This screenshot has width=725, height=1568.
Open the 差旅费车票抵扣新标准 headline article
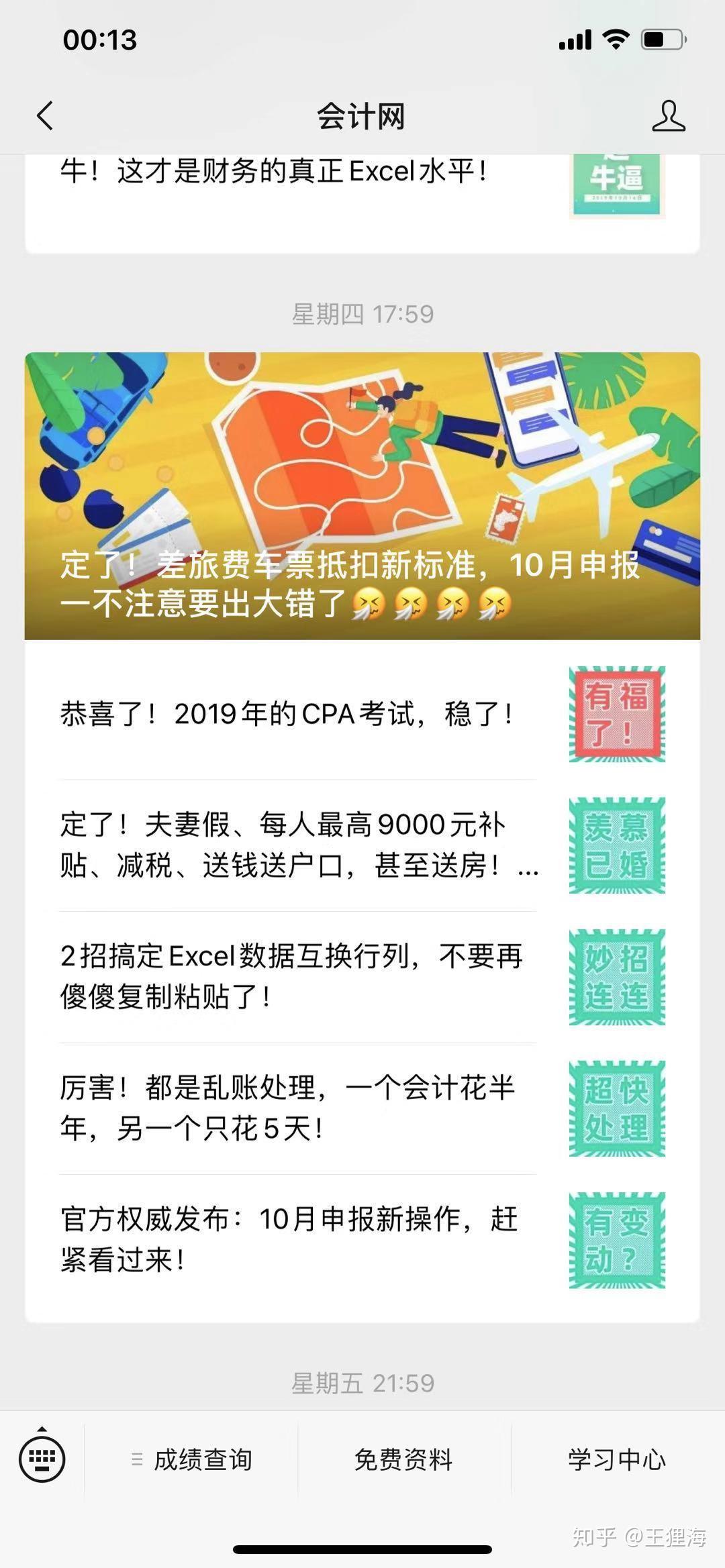(362, 496)
